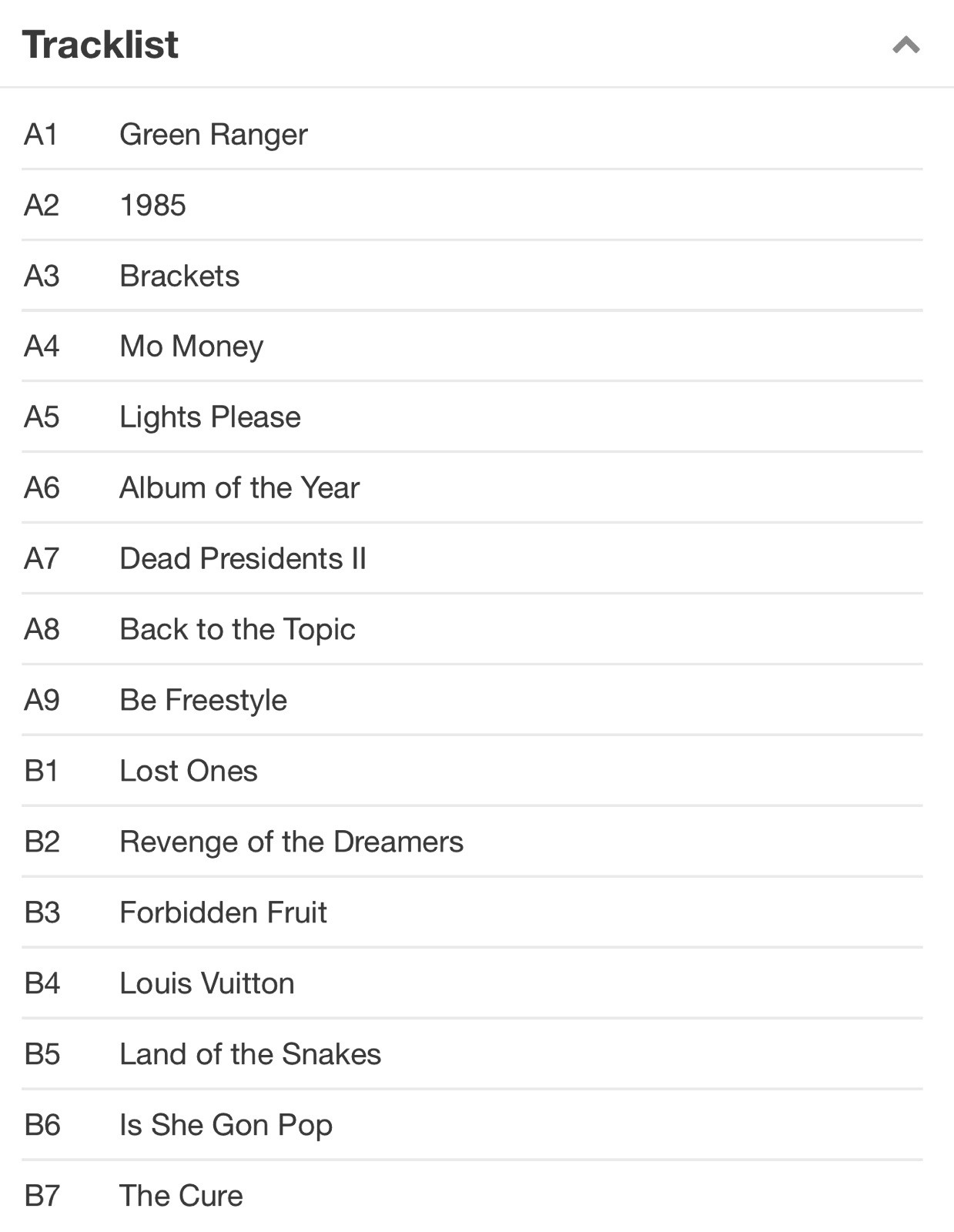Collapse the Tracklist section
This screenshot has width=954, height=1232.
(x=905, y=45)
